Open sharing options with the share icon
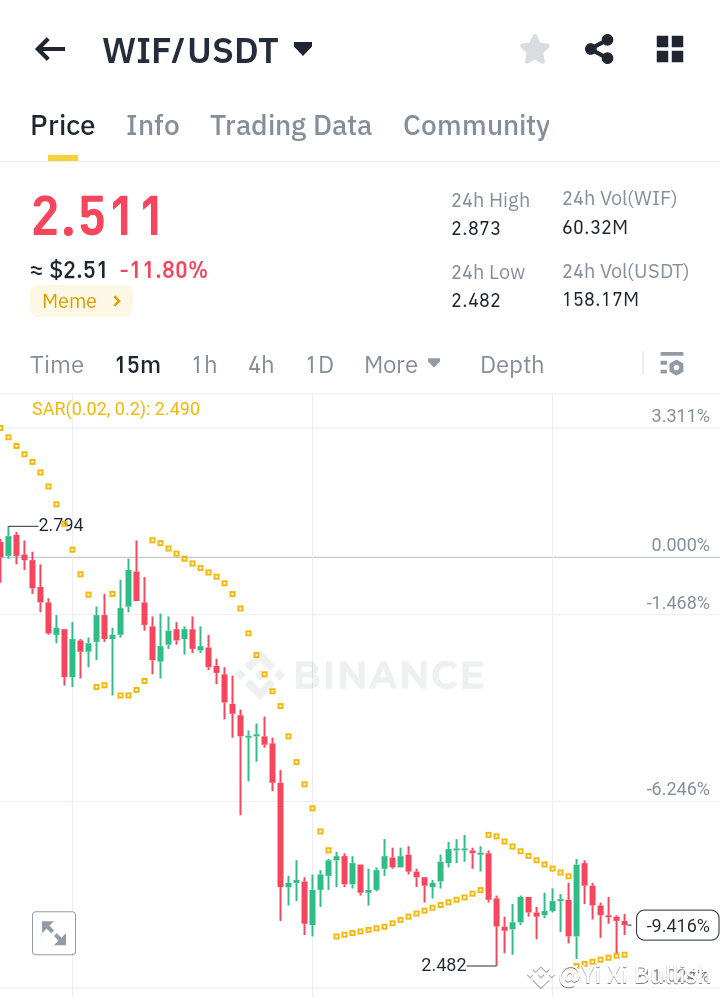The height and width of the screenshot is (998, 720). [599, 48]
